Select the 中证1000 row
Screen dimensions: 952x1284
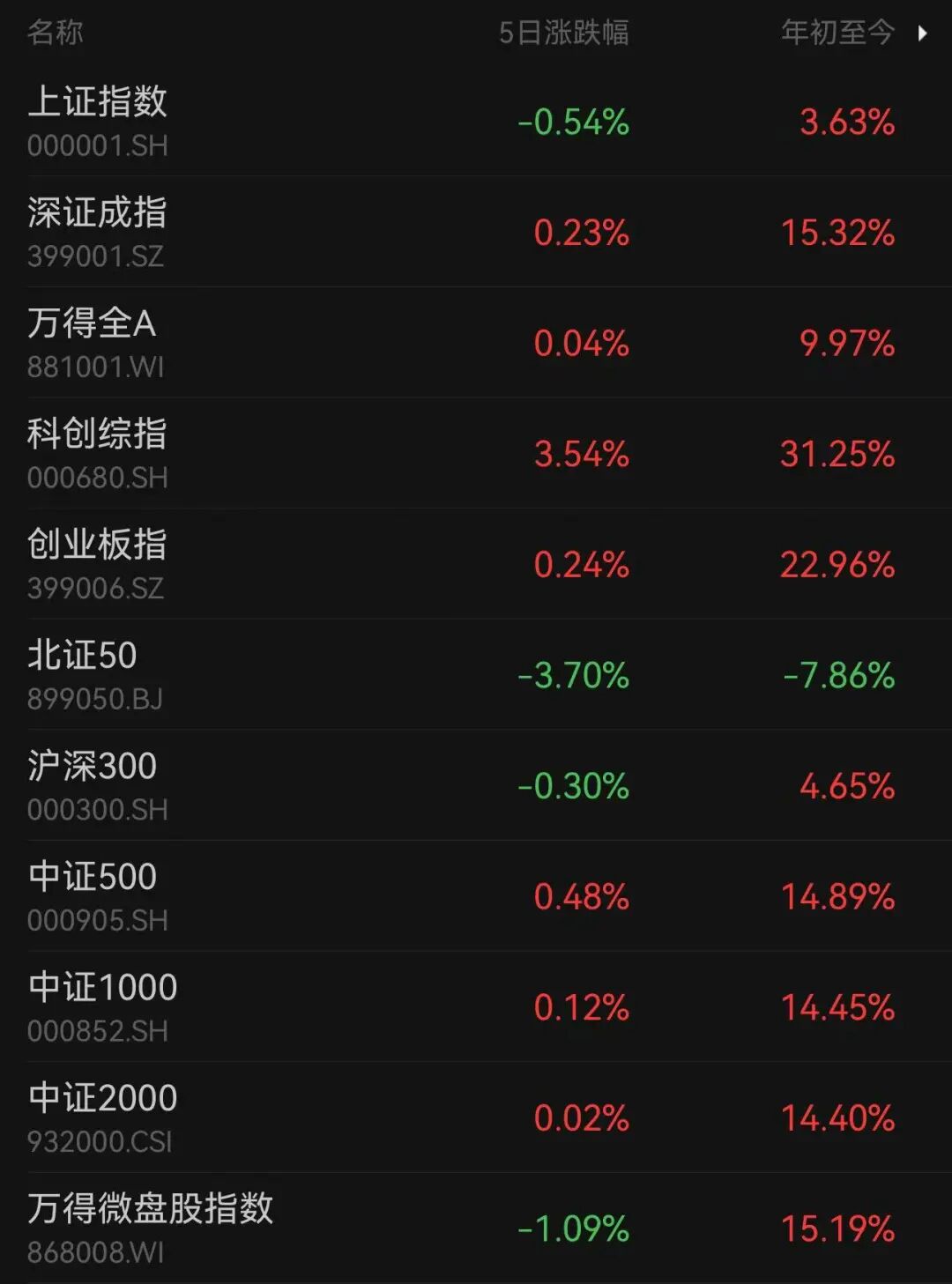(476, 1006)
